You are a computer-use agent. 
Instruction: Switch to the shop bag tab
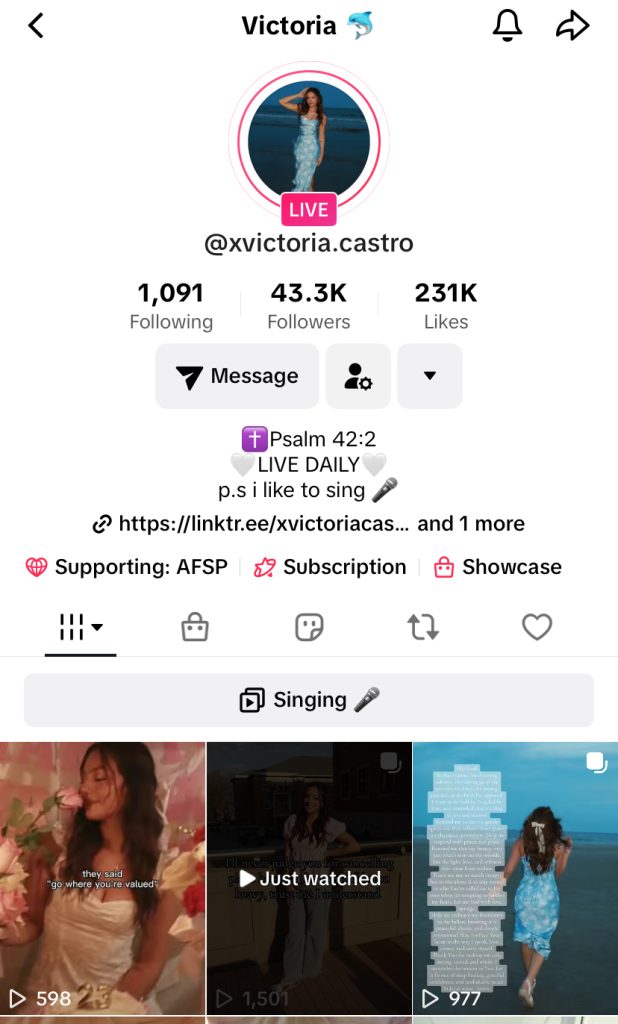[194, 627]
